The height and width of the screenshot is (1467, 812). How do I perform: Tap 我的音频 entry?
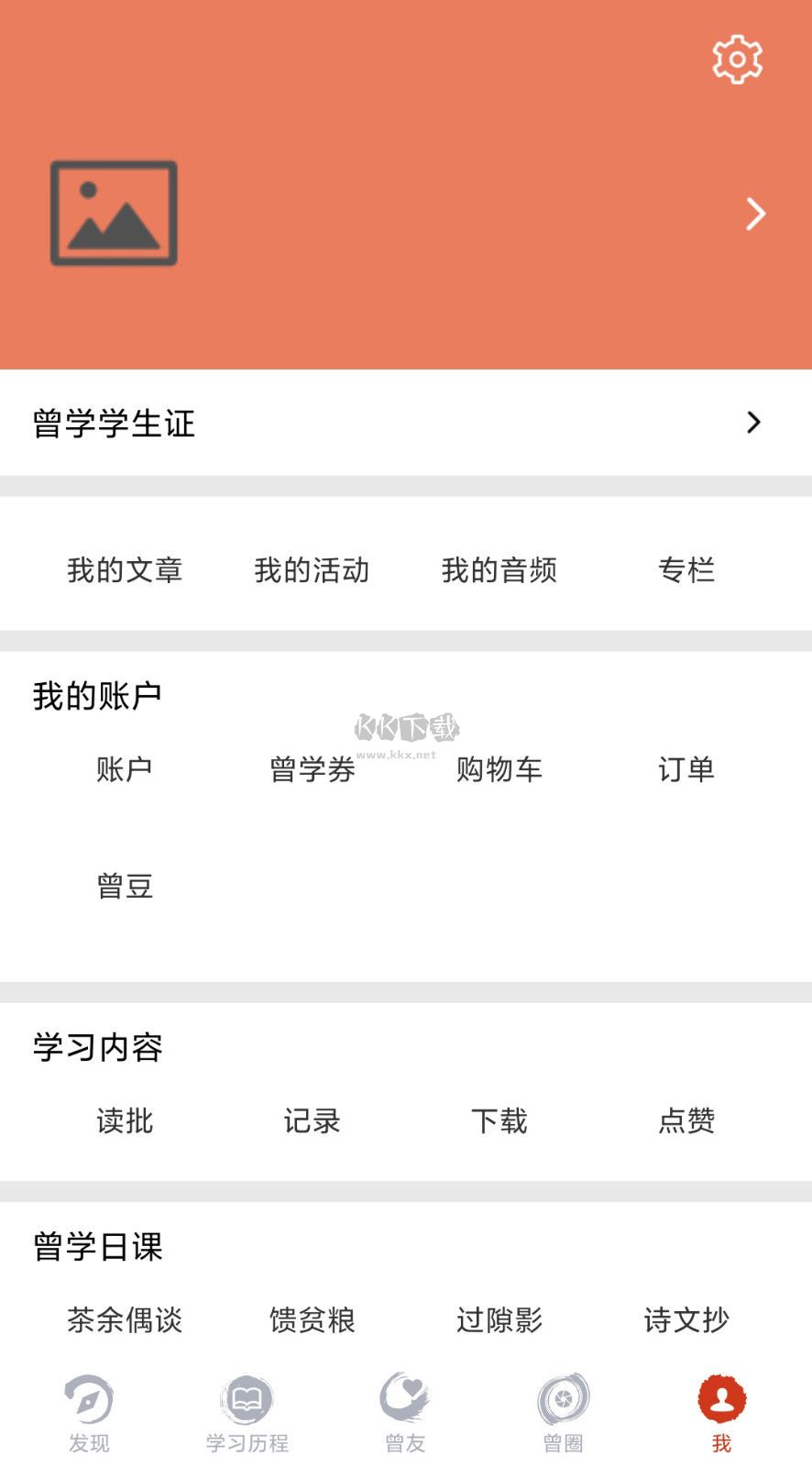(499, 570)
